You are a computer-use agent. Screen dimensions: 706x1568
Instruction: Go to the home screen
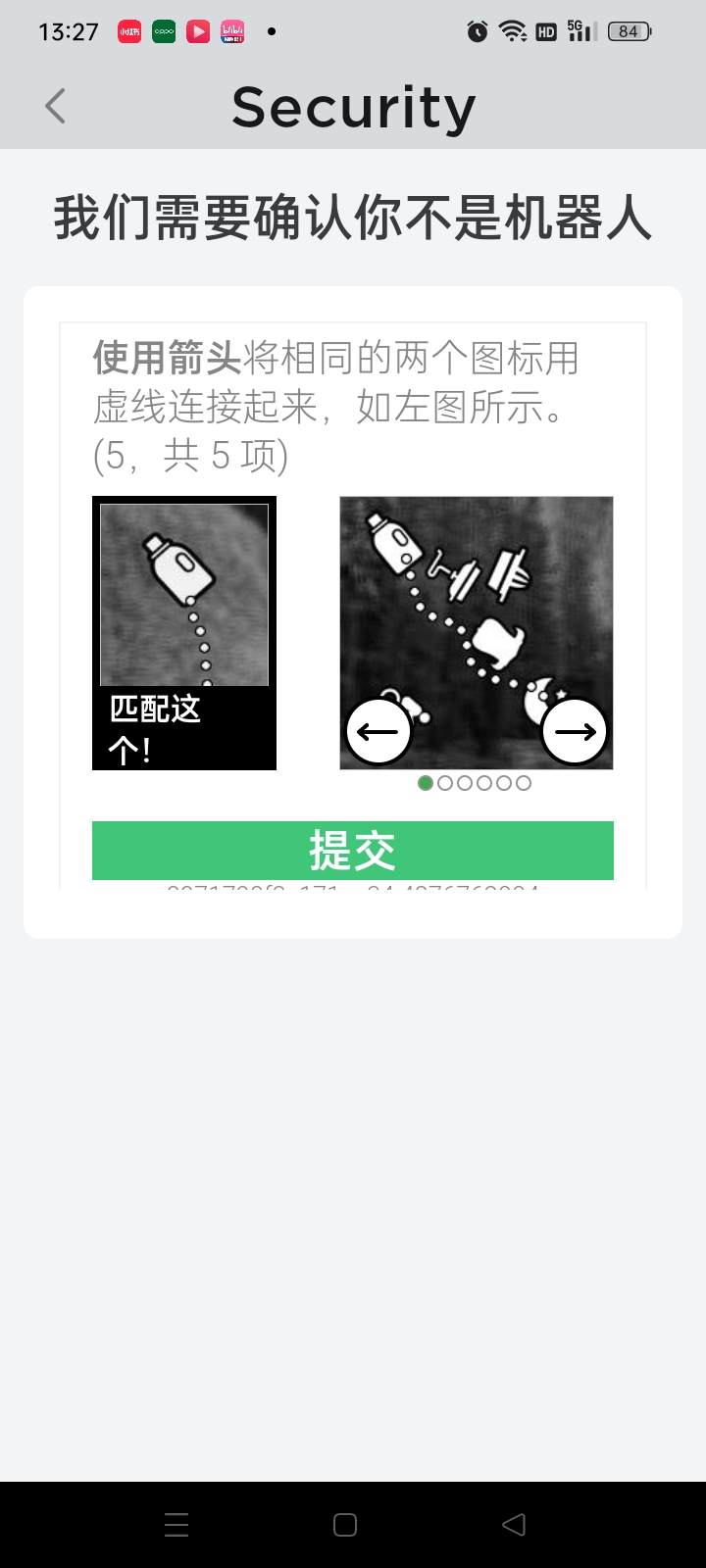[x=345, y=1525]
